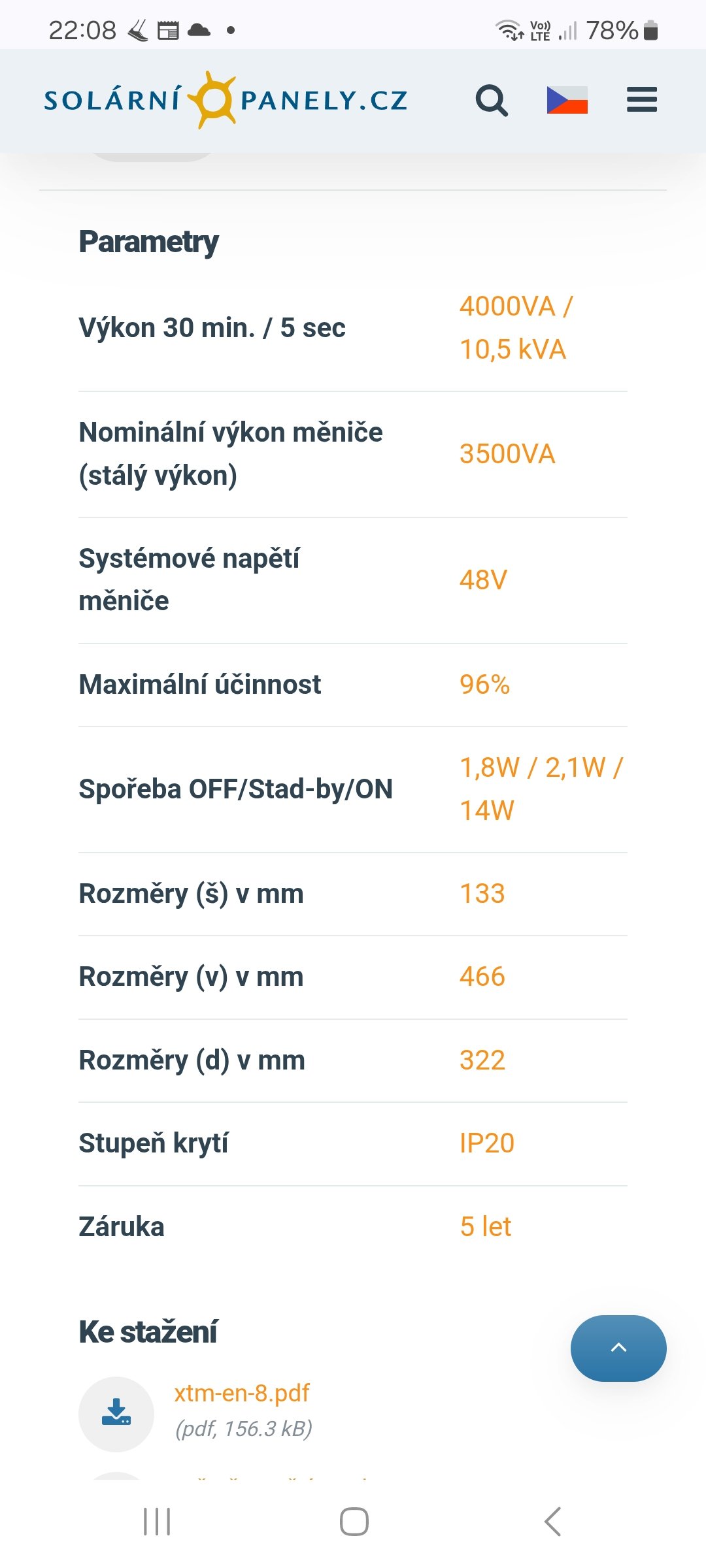Open the xtm-en-8.pdf download link

tap(241, 1394)
